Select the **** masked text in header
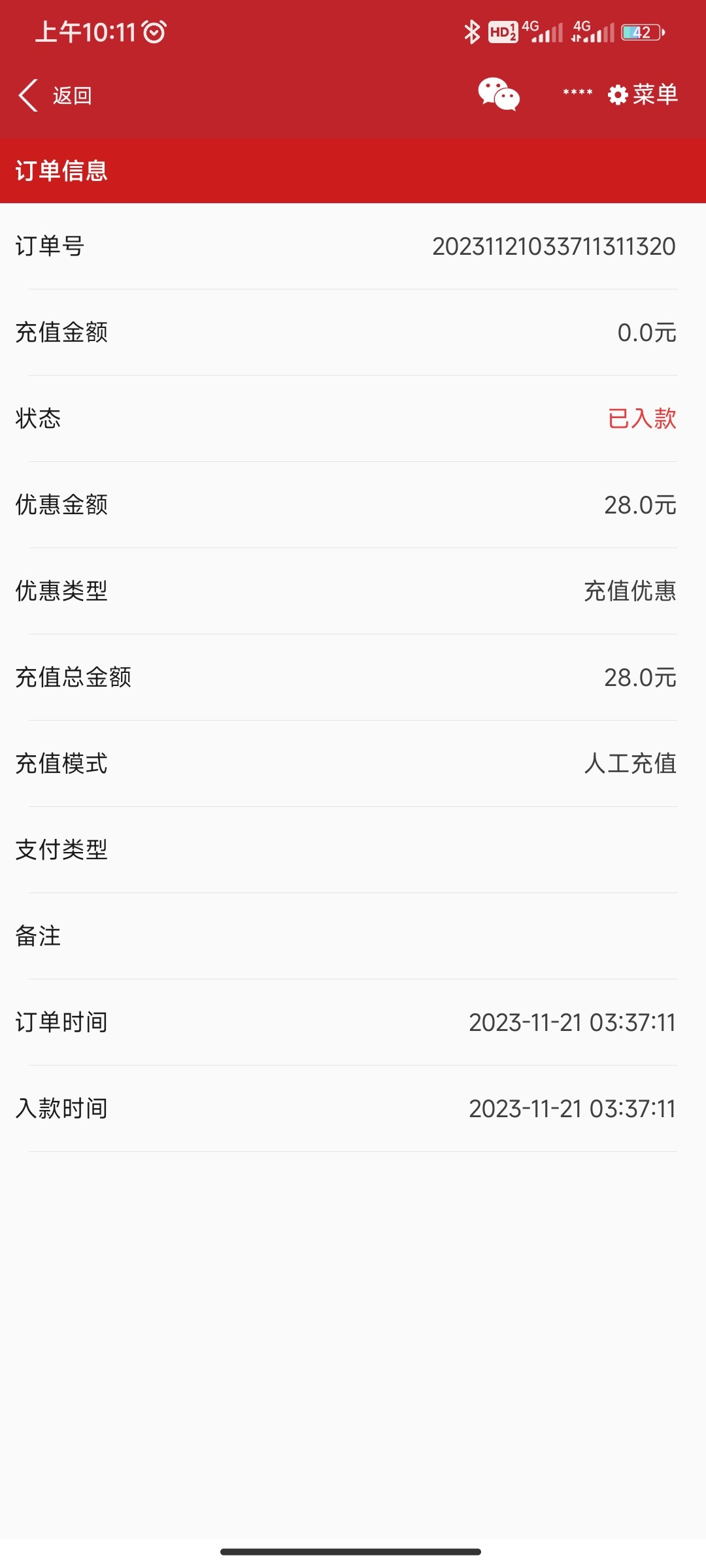The image size is (706, 1568). (577, 94)
